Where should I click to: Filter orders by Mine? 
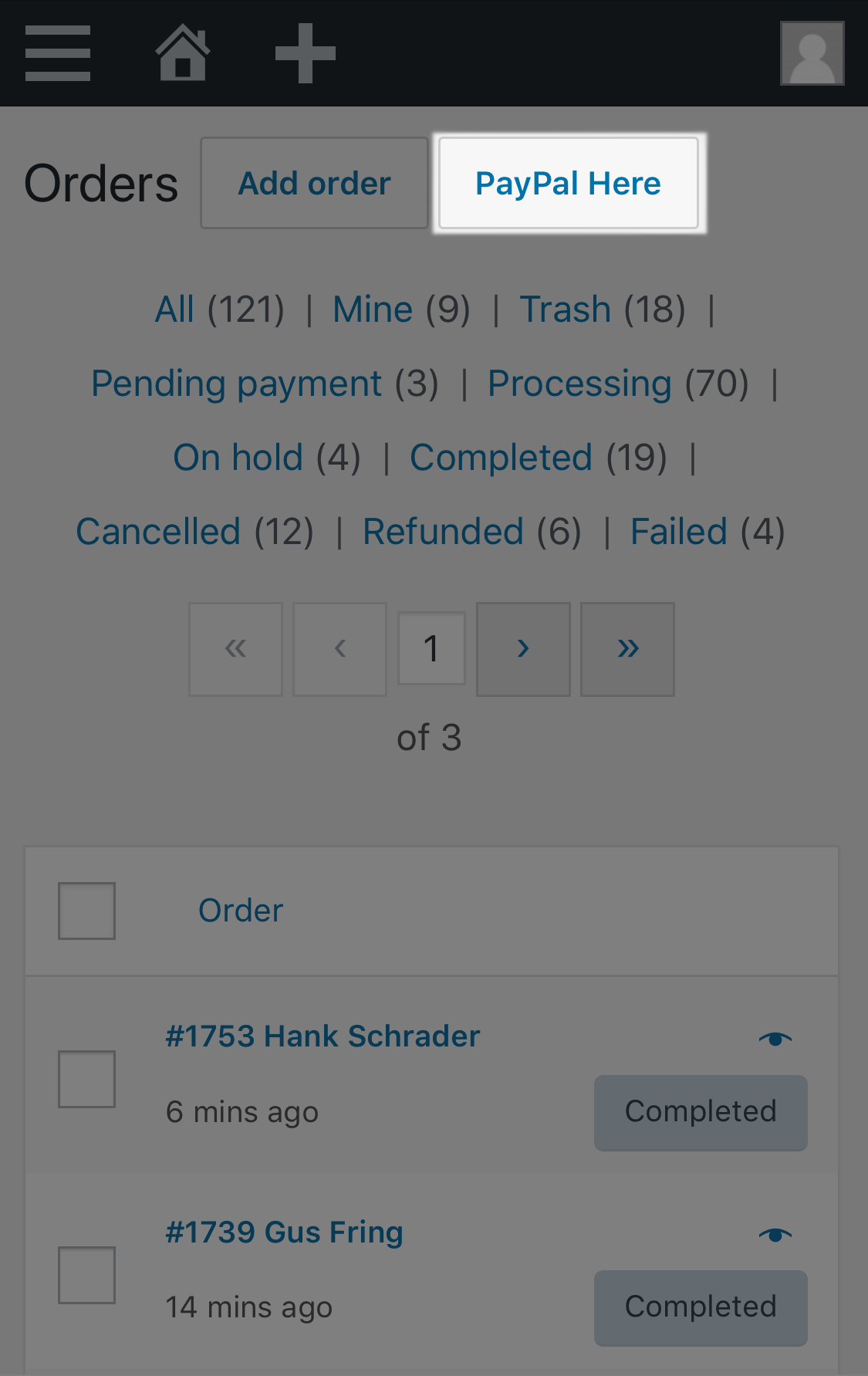[x=373, y=310]
